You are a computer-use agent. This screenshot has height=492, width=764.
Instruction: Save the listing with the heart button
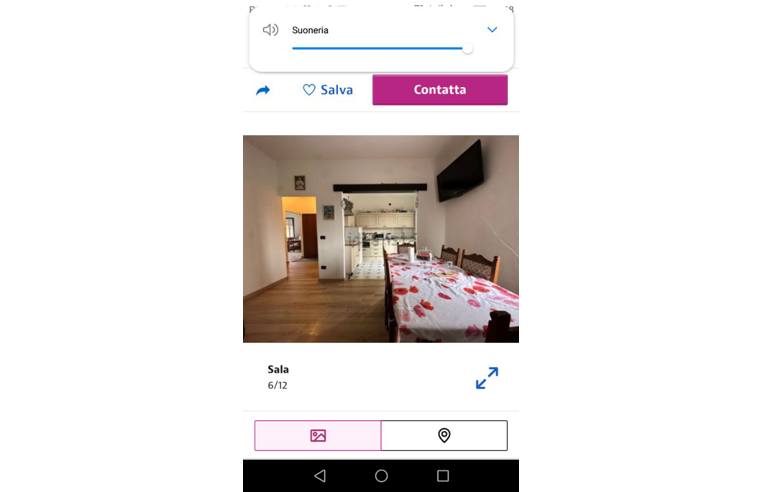[328, 90]
